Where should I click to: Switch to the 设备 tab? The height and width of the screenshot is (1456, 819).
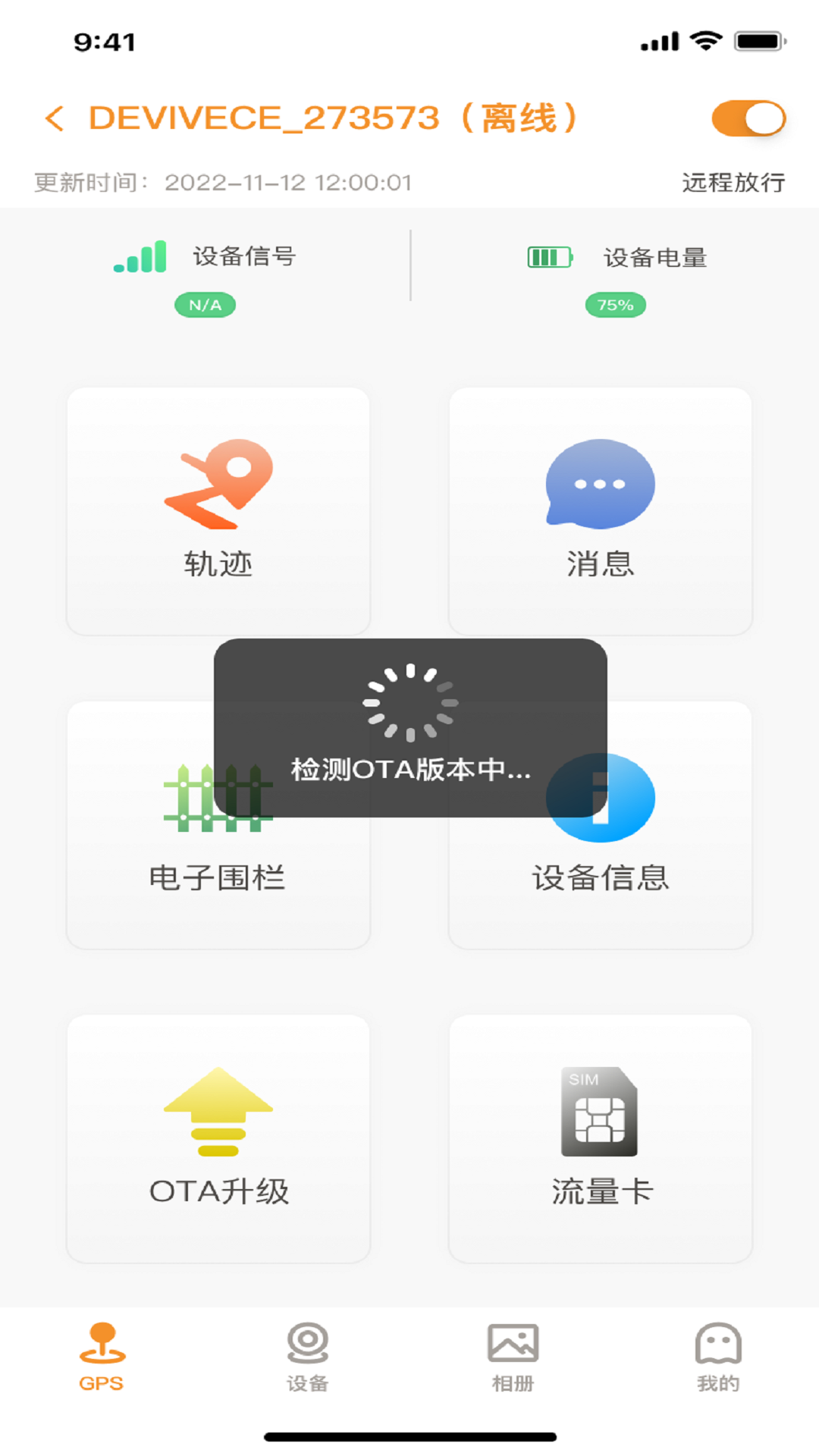(x=308, y=1361)
